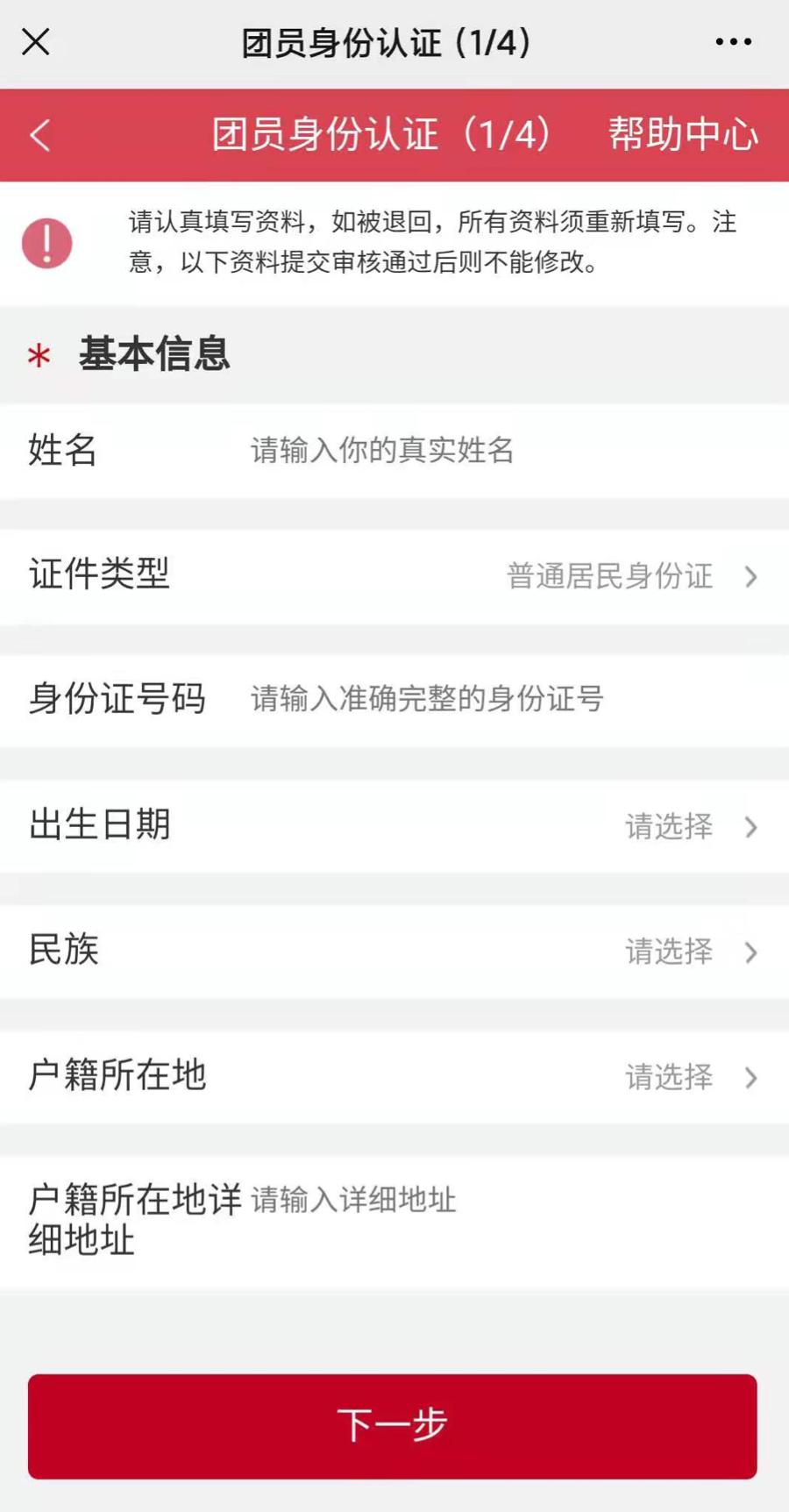Viewport: 789px width, 1512px height.
Task: Open the three-dot overflow menu
Action: point(733,42)
